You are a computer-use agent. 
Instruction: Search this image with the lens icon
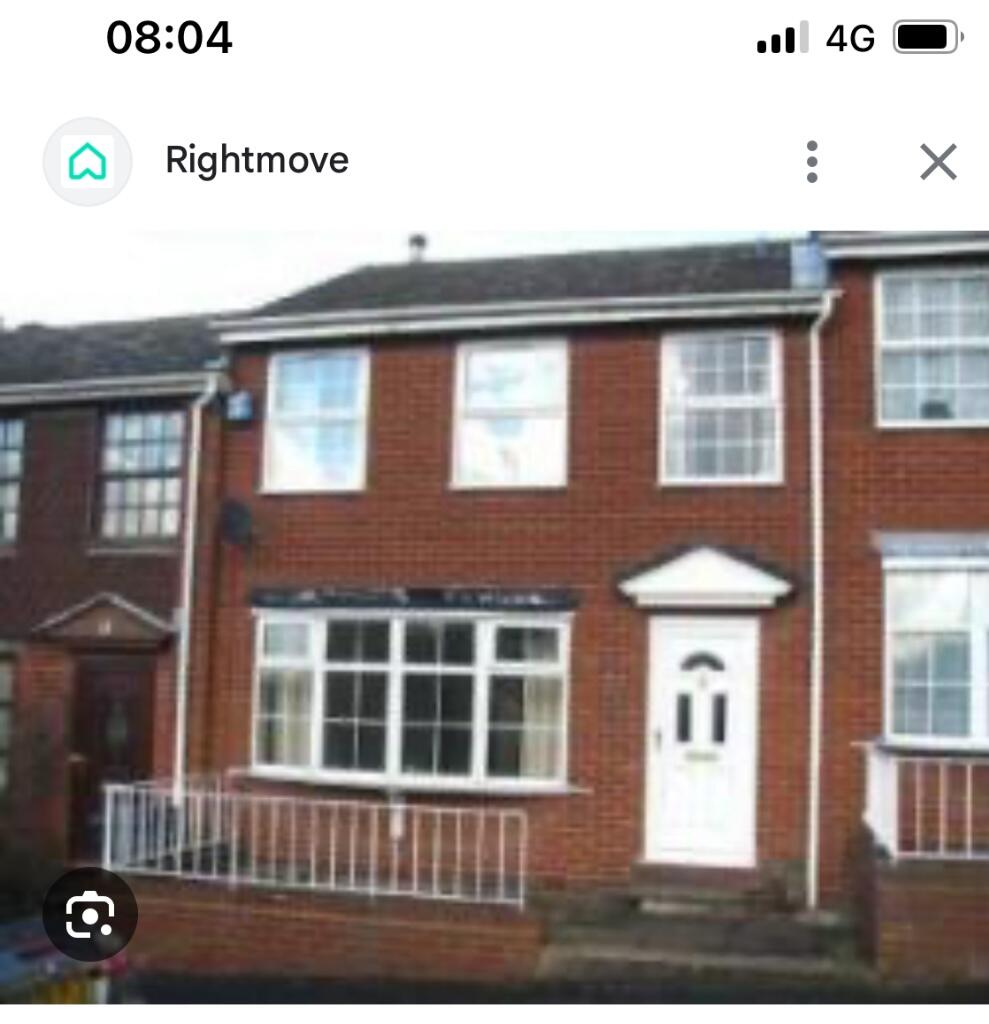pos(90,914)
